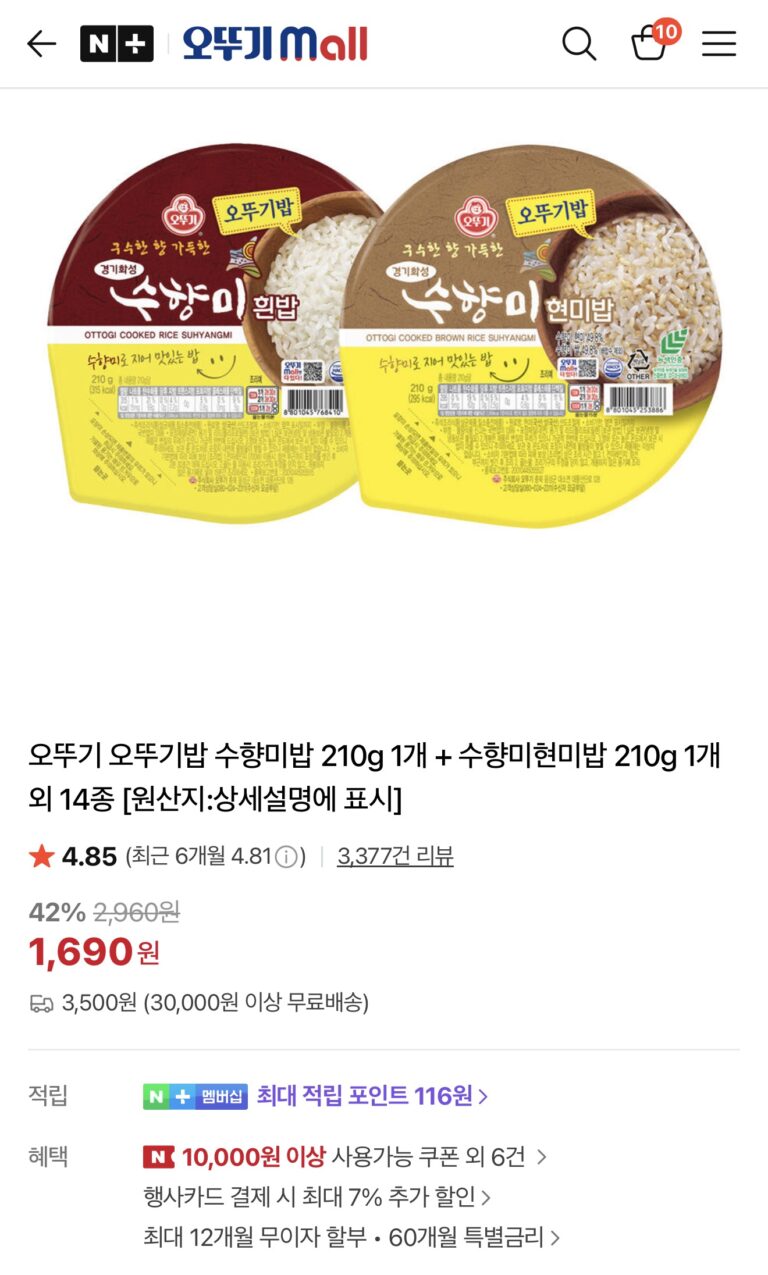Open the search icon
768x1275 pixels.
579,44
